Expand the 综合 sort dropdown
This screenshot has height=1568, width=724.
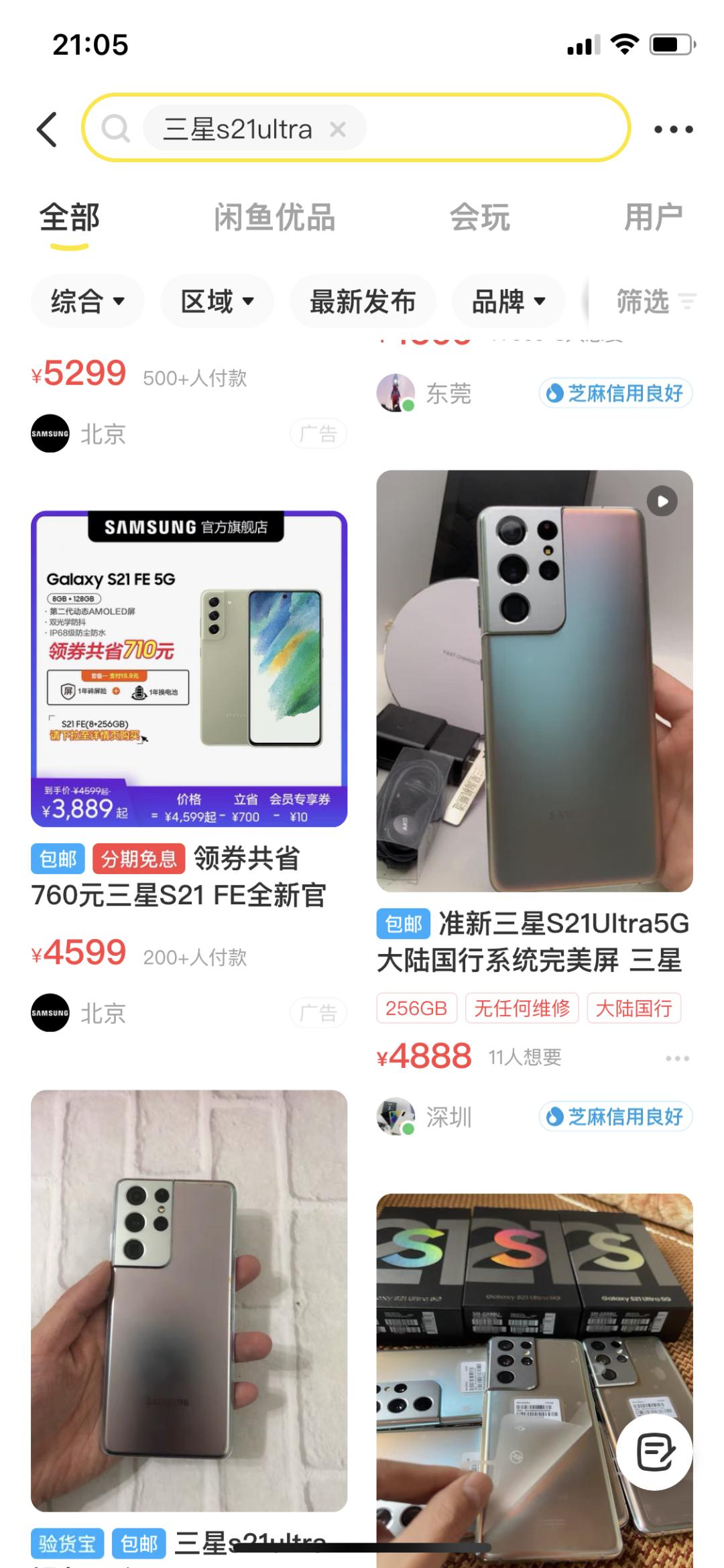[88, 302]
